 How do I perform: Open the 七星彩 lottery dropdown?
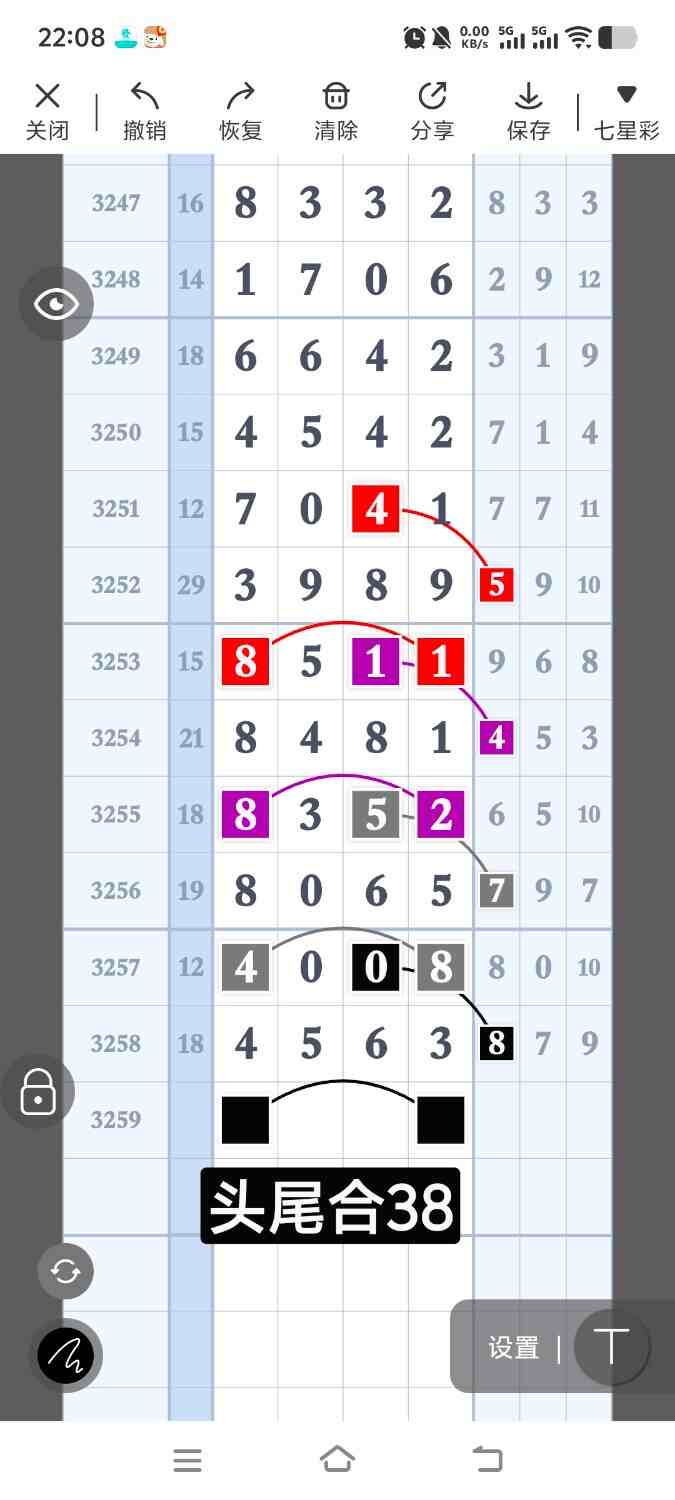click(x=627, y=111)
